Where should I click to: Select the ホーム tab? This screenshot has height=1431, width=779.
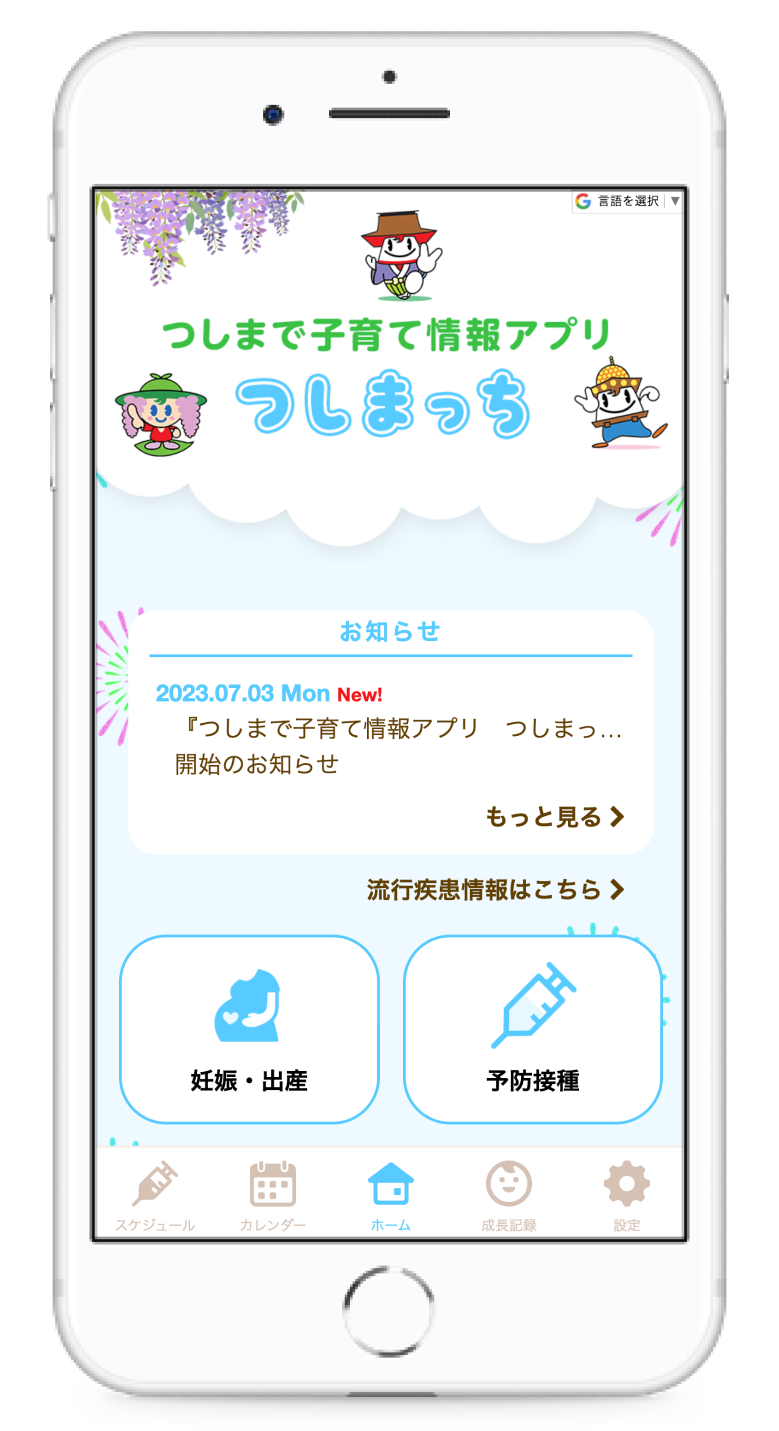[390, 1197]
